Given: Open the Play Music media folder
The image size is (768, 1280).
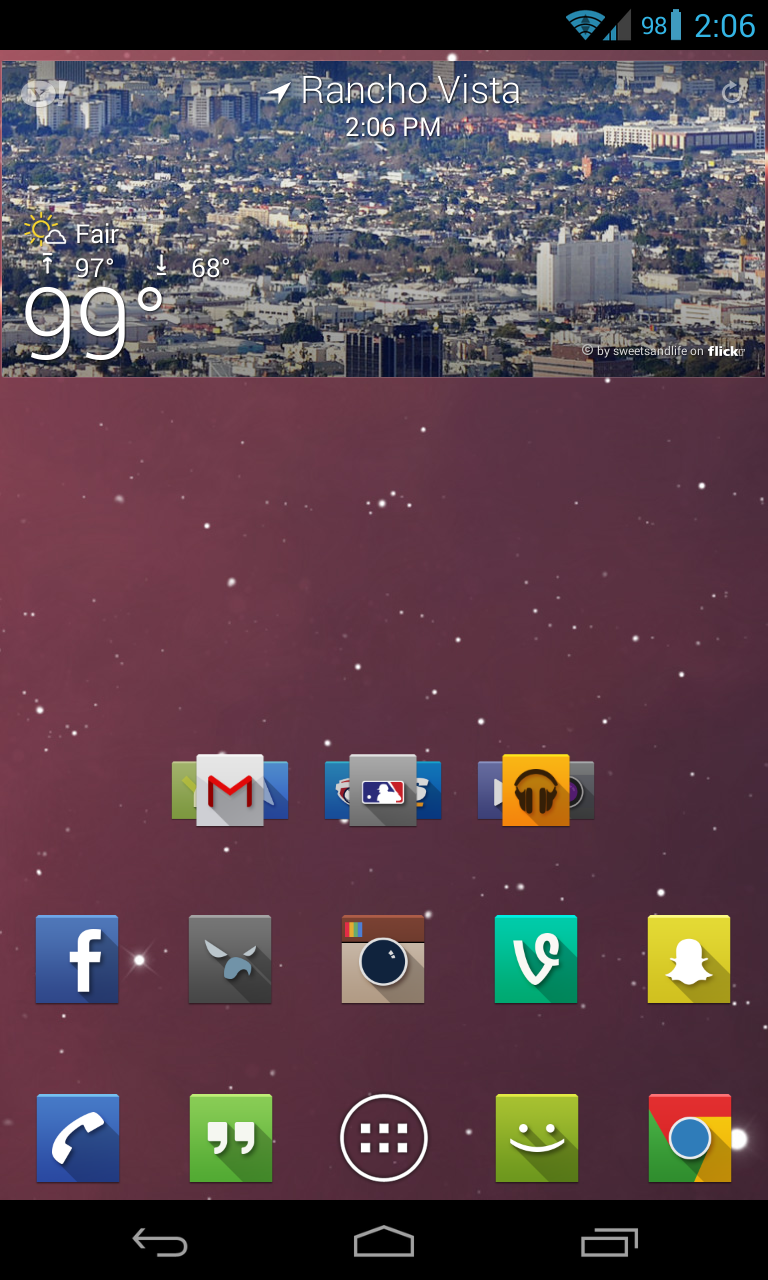Looking at the screenshot, I should (x=536, y=790).
